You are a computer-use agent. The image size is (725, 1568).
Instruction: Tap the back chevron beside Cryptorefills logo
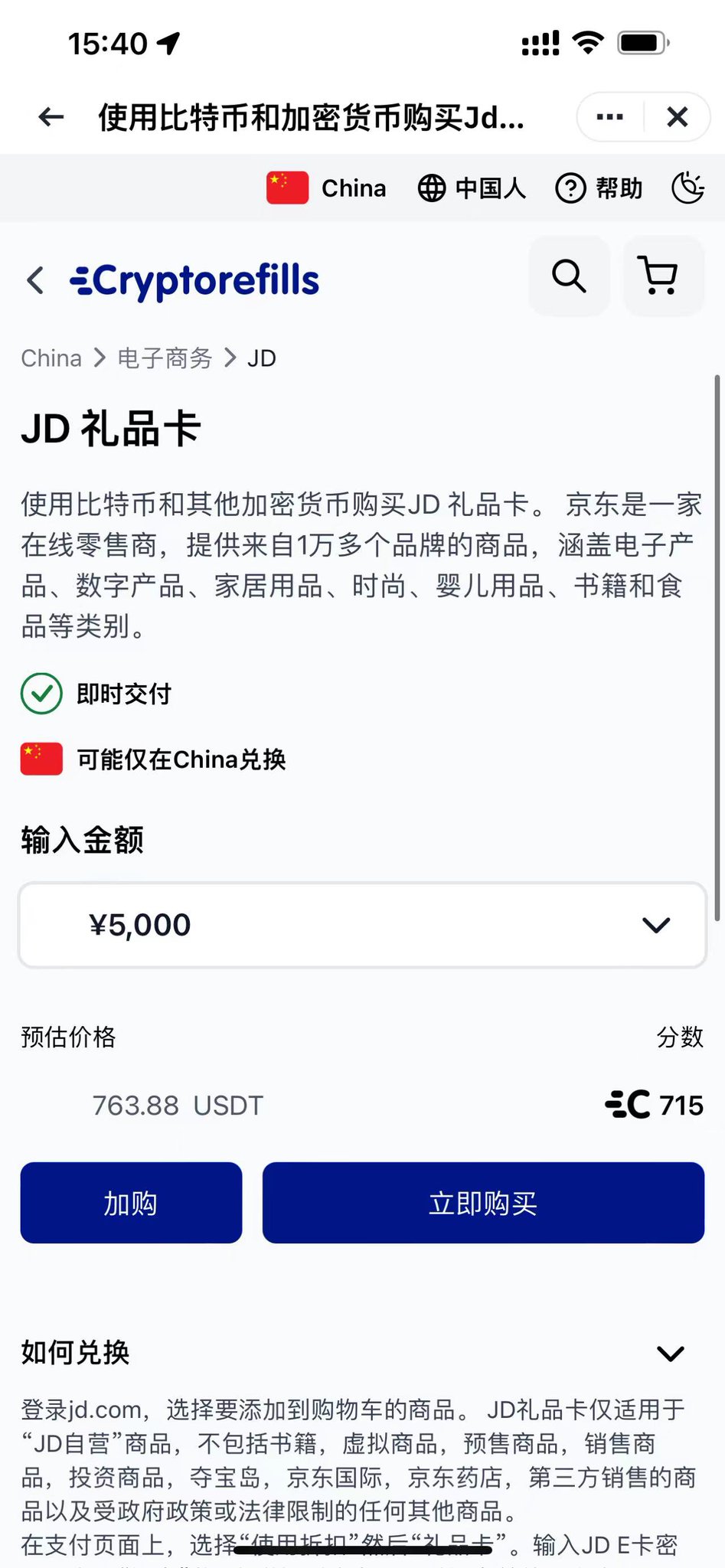[35, 280]
